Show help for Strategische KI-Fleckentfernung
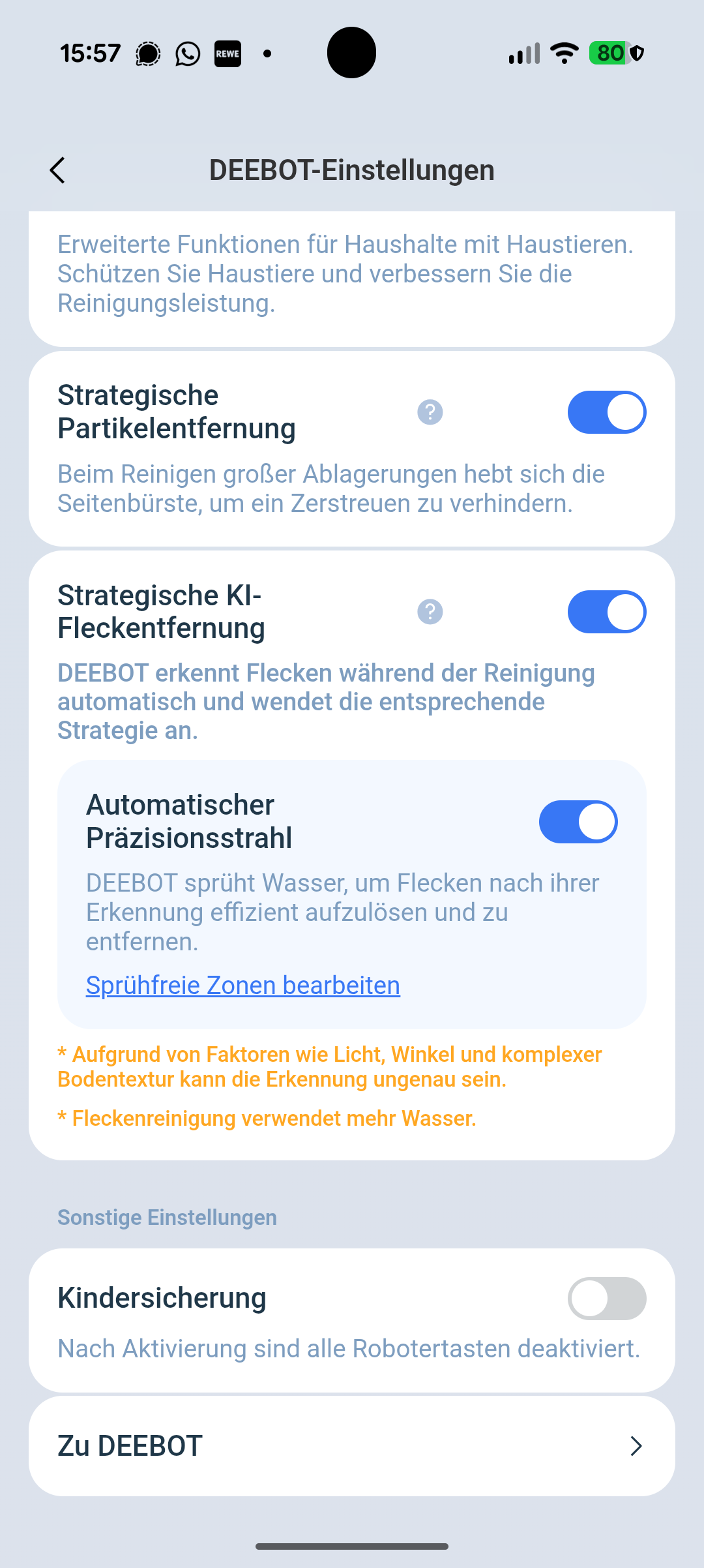Image resolution: width=704 pixels, height=1568 pixels. (x=430, y=612)
